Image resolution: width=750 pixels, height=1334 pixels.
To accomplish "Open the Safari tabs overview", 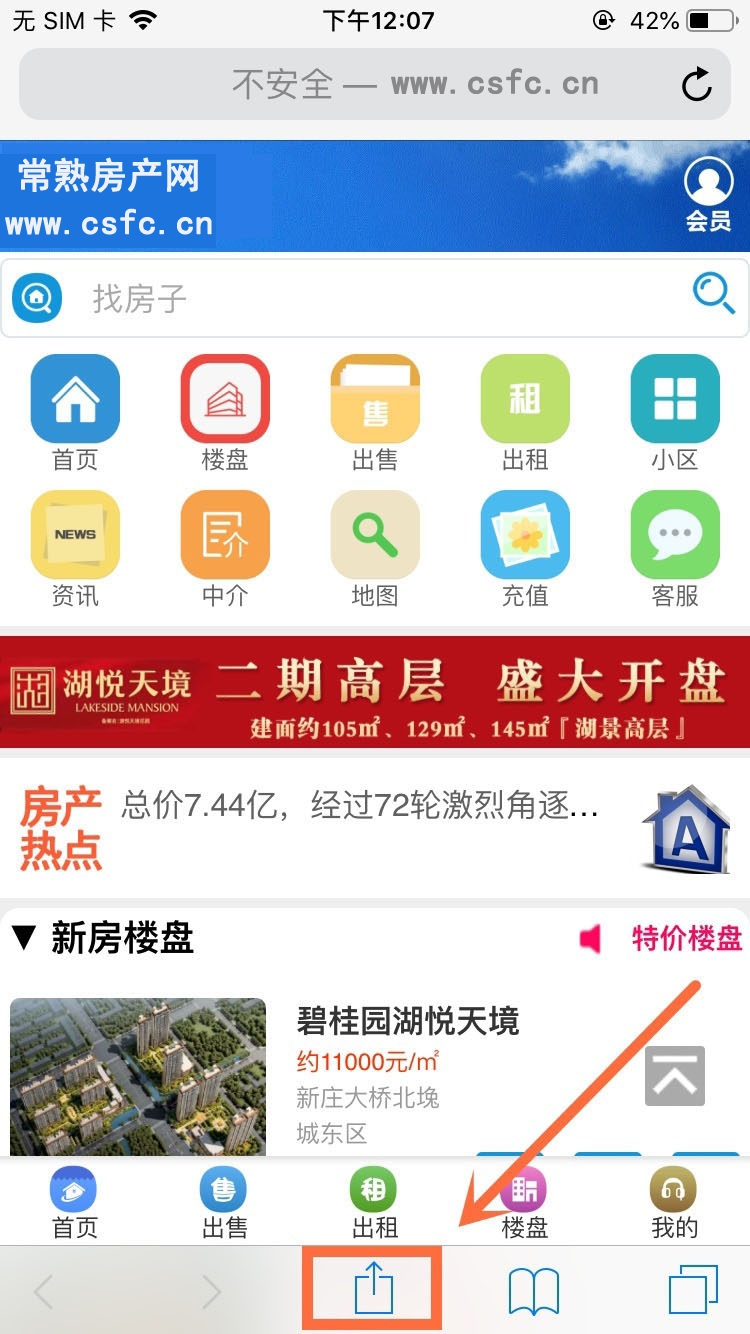I will click(692, 1289).
